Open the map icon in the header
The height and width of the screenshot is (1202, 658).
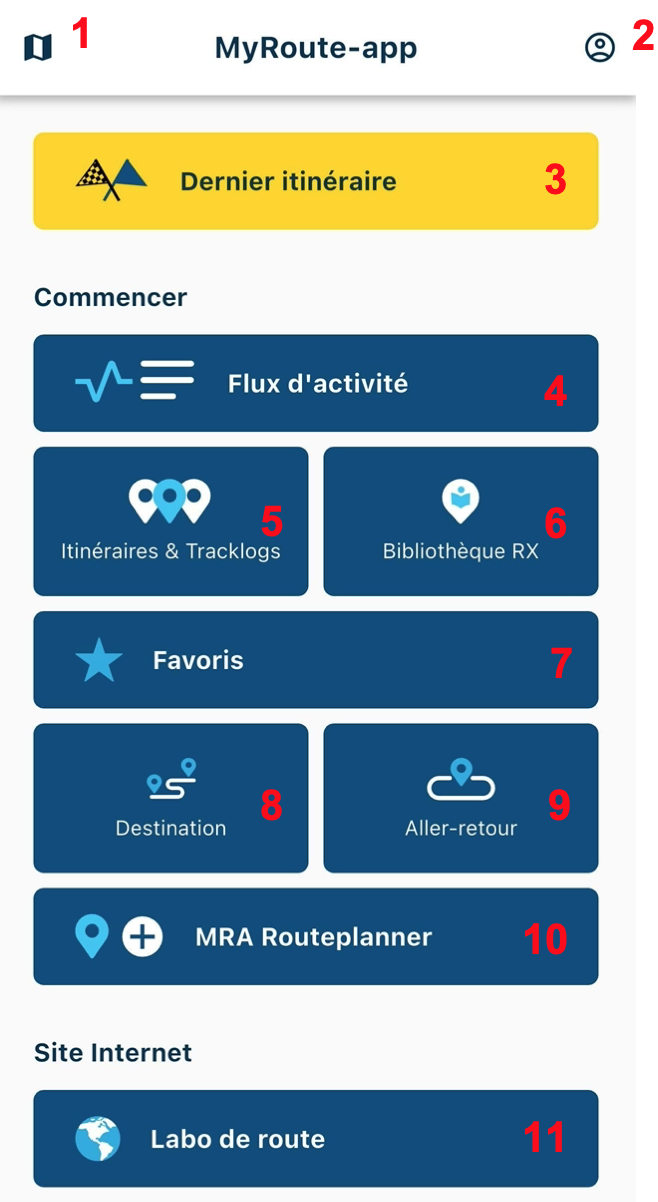(x=38, y=47)
